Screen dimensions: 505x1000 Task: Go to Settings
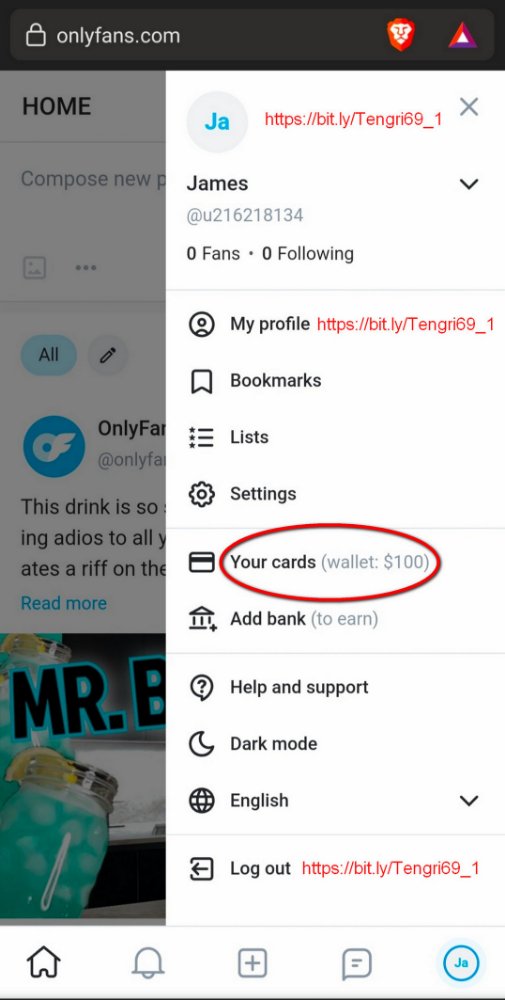click(335, 494)
